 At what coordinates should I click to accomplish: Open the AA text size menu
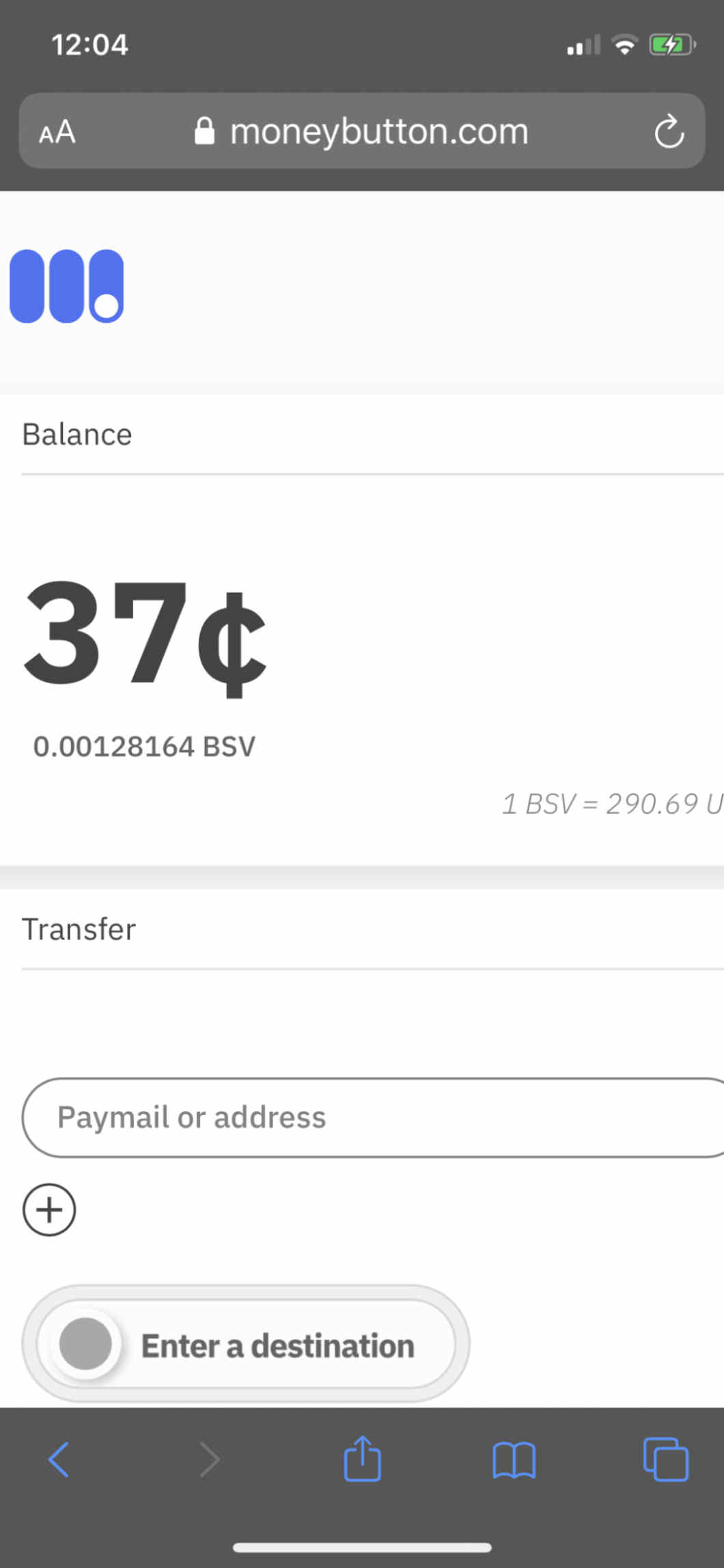pyautogui.click(x=57, y=131)
